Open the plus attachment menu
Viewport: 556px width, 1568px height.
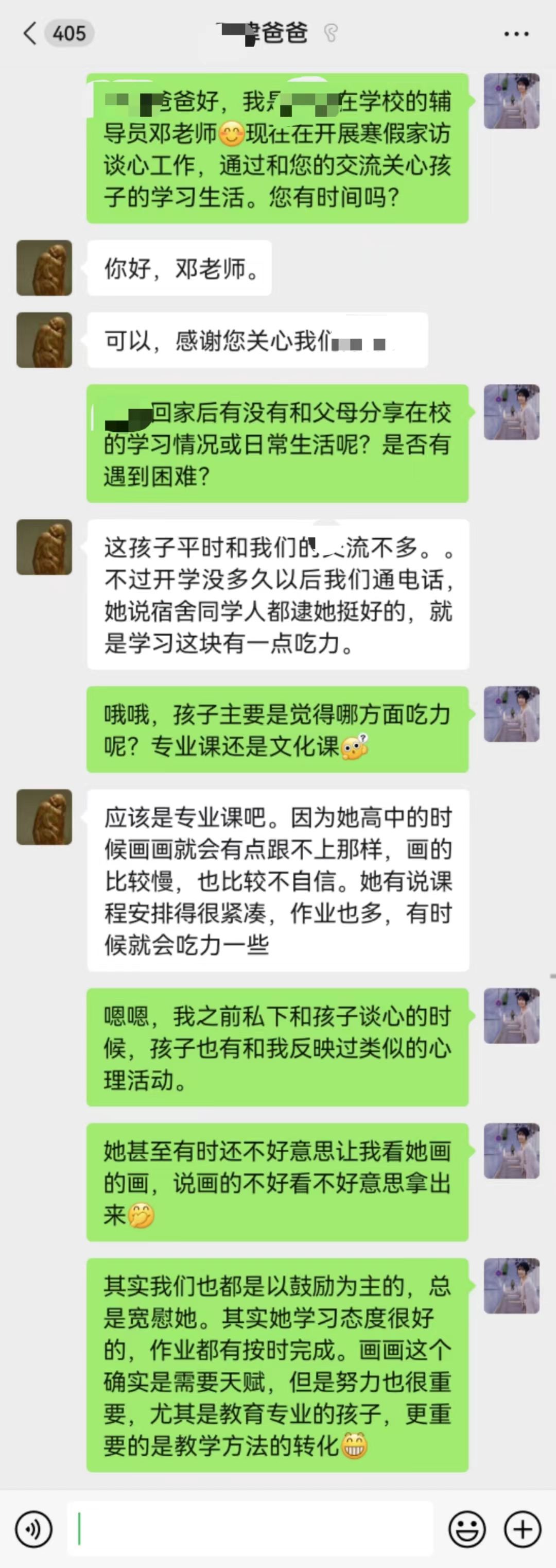[x=523, y=1528]
